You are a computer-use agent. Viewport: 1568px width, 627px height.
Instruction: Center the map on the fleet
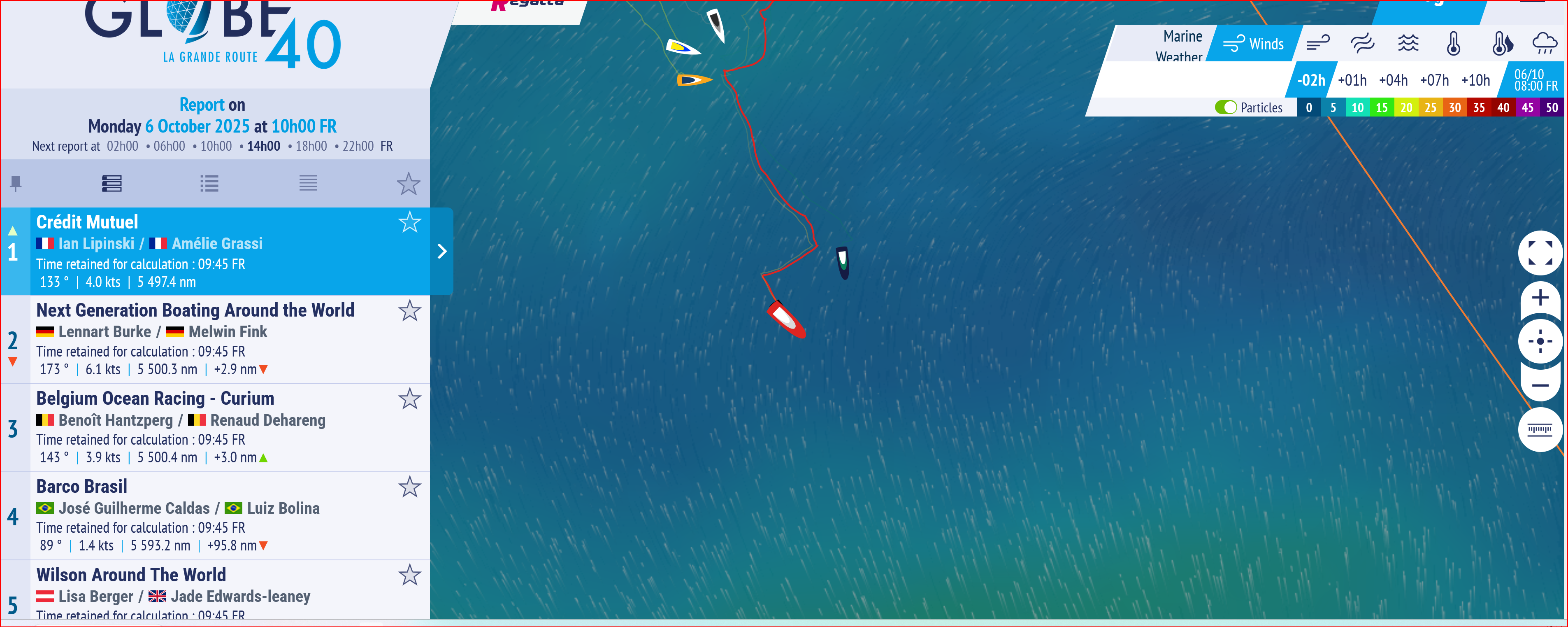point(1540,341)
